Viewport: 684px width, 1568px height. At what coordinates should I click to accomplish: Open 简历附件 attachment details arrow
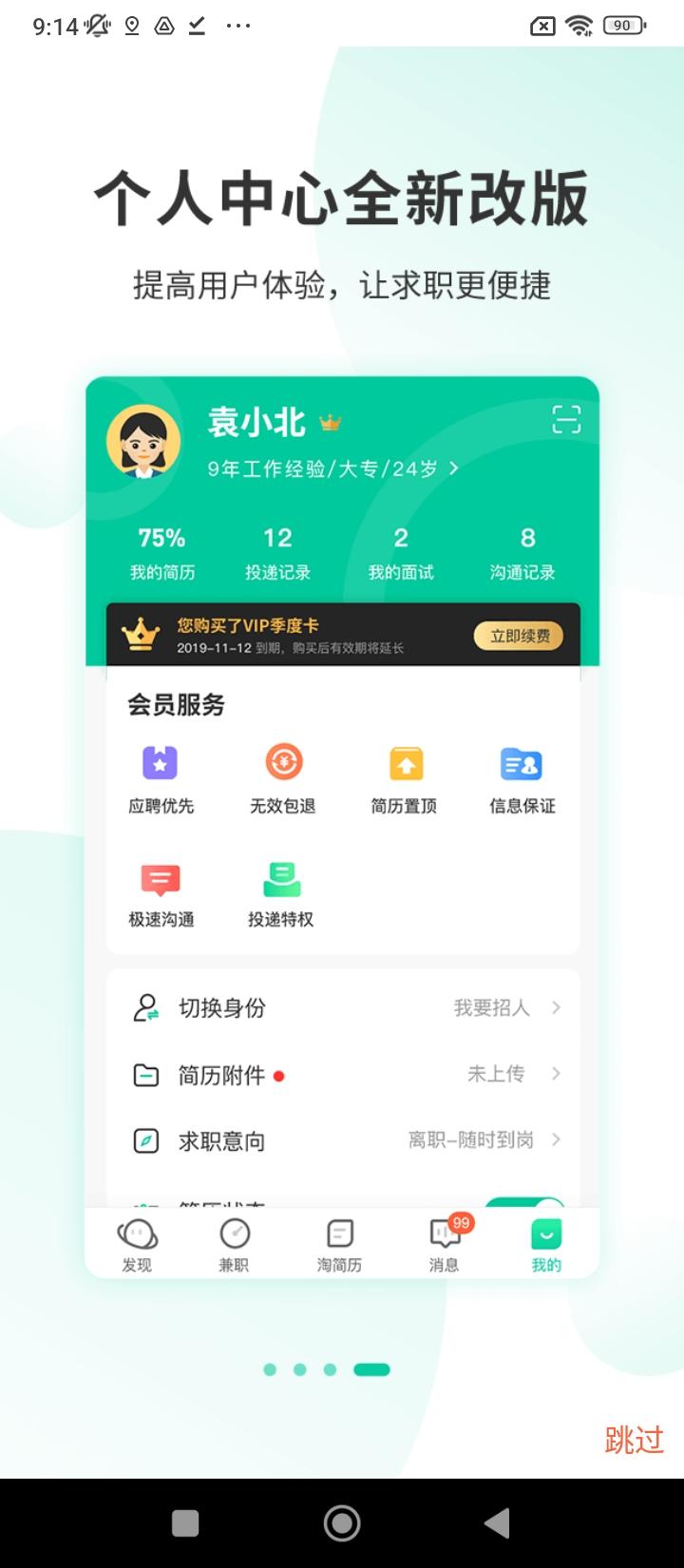[x=556, y=1074]
